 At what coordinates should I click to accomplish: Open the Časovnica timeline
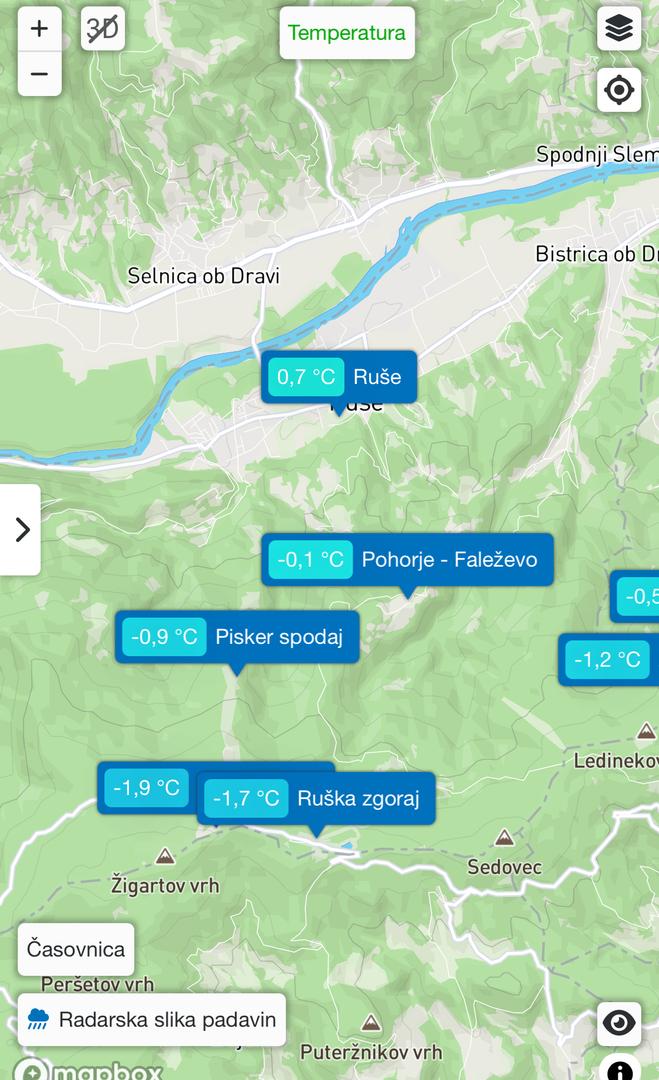point(76,949)
